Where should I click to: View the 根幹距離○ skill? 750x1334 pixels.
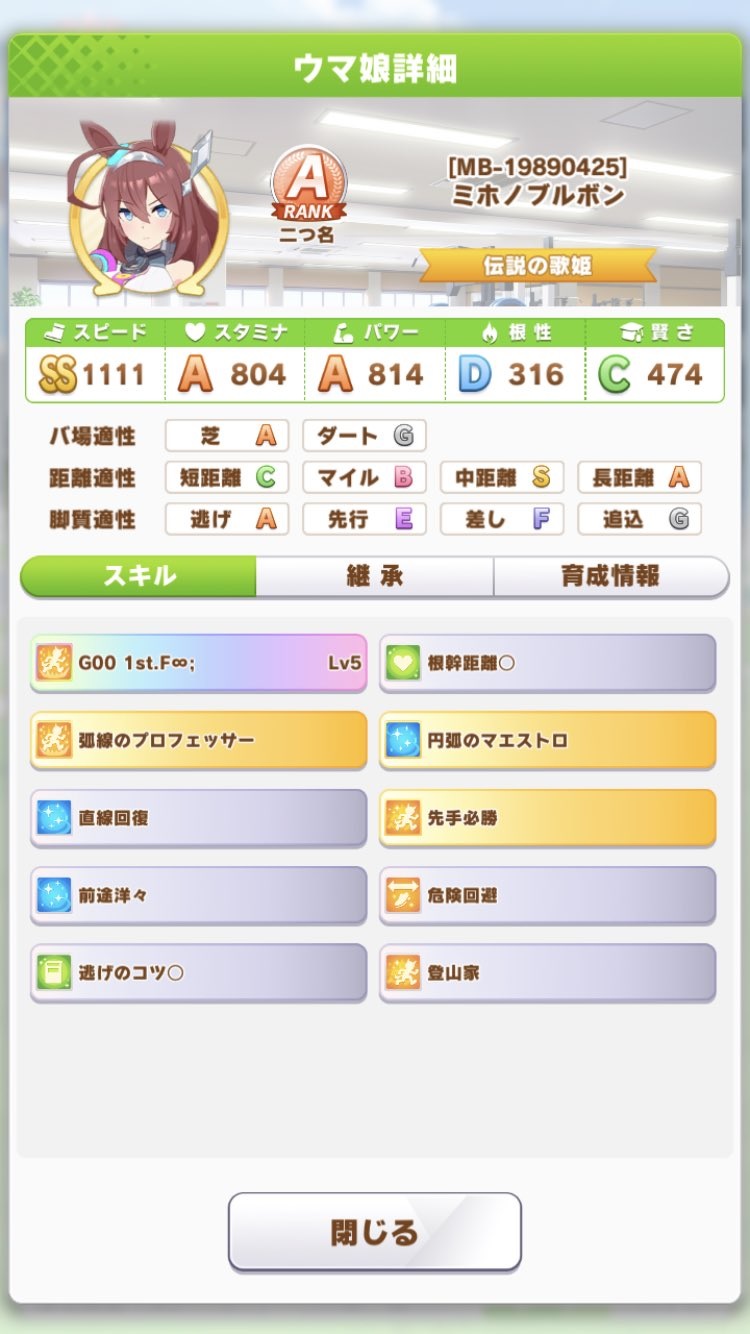(x=547, y=662)
